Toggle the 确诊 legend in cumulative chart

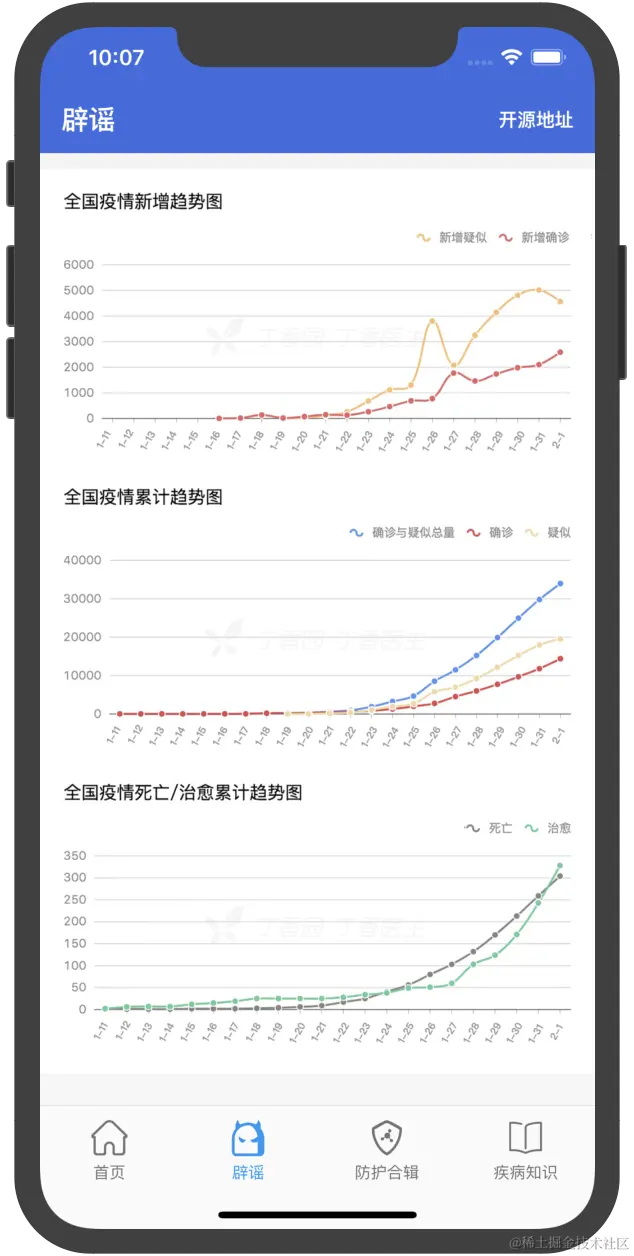491,533
